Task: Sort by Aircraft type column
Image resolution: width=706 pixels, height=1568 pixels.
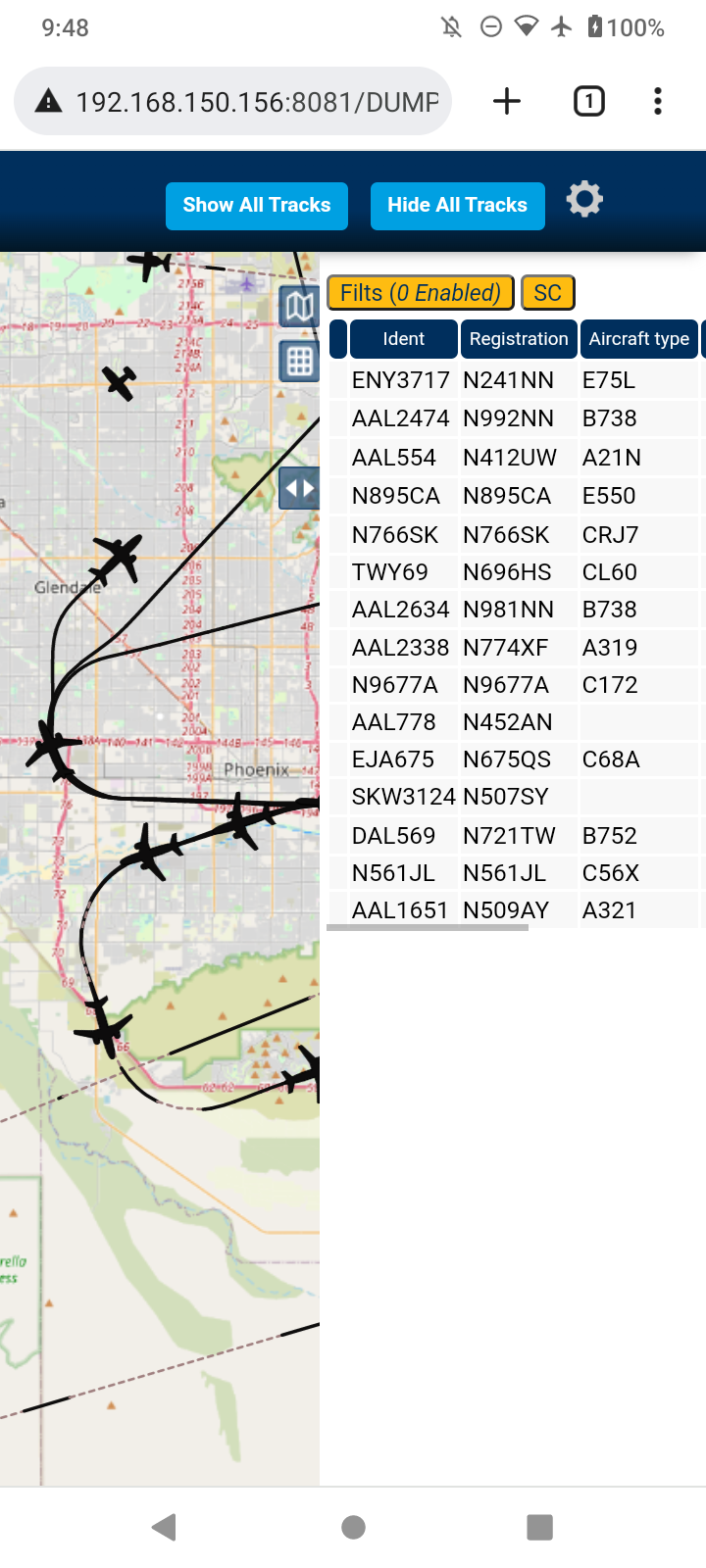Action: (638, 339)
